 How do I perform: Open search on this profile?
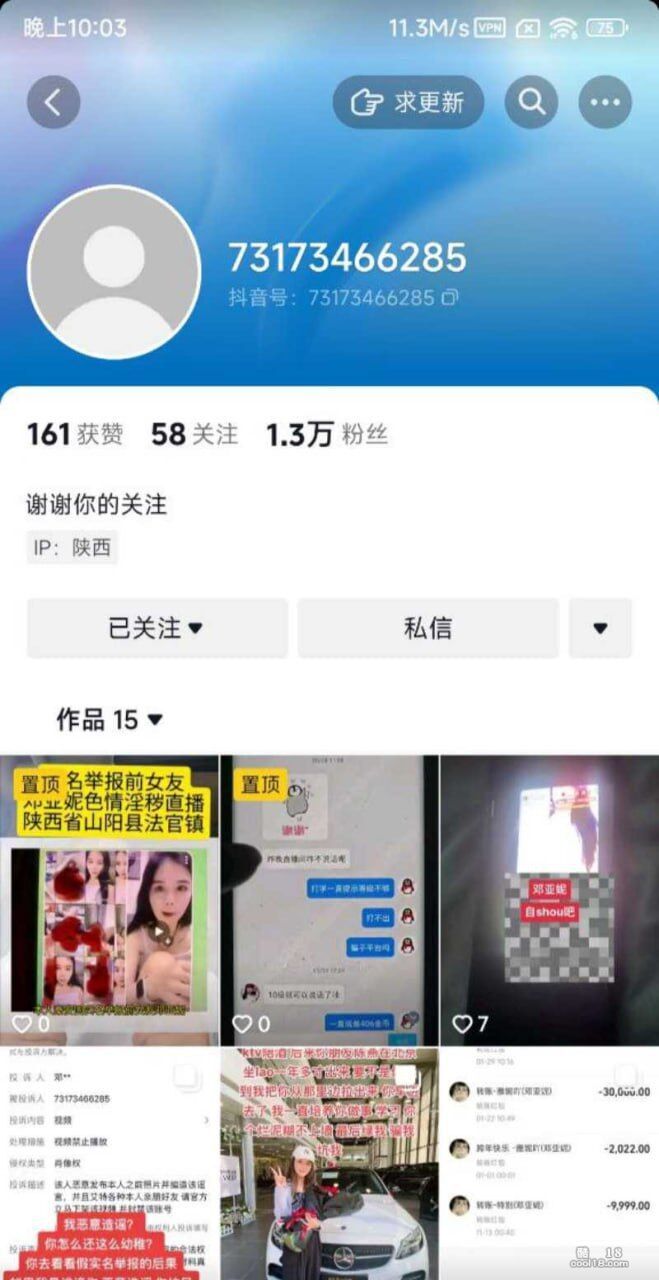pyautogui.click(x=531, y=102)
